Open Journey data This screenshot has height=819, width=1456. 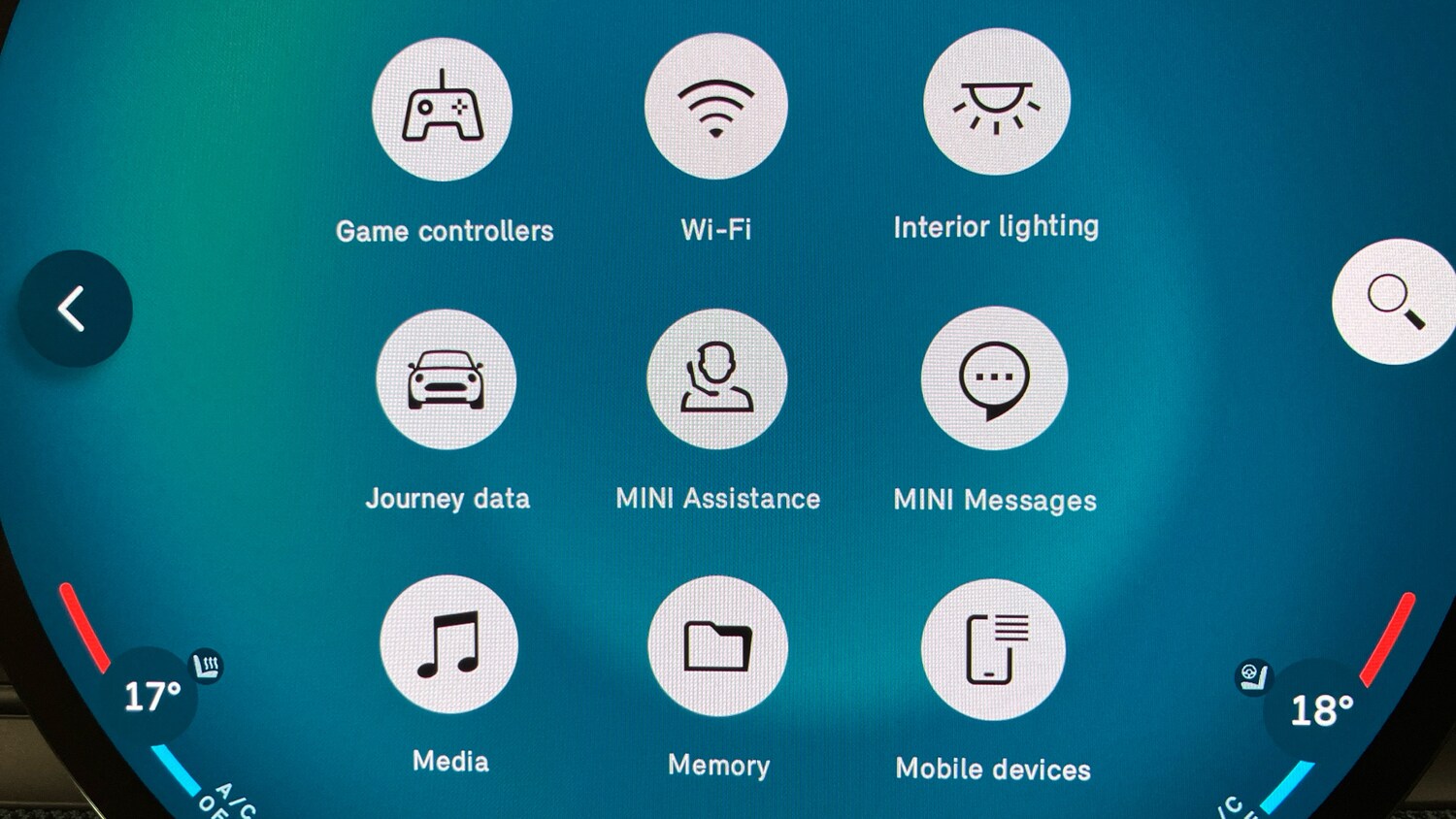click(x=447, y=379)
